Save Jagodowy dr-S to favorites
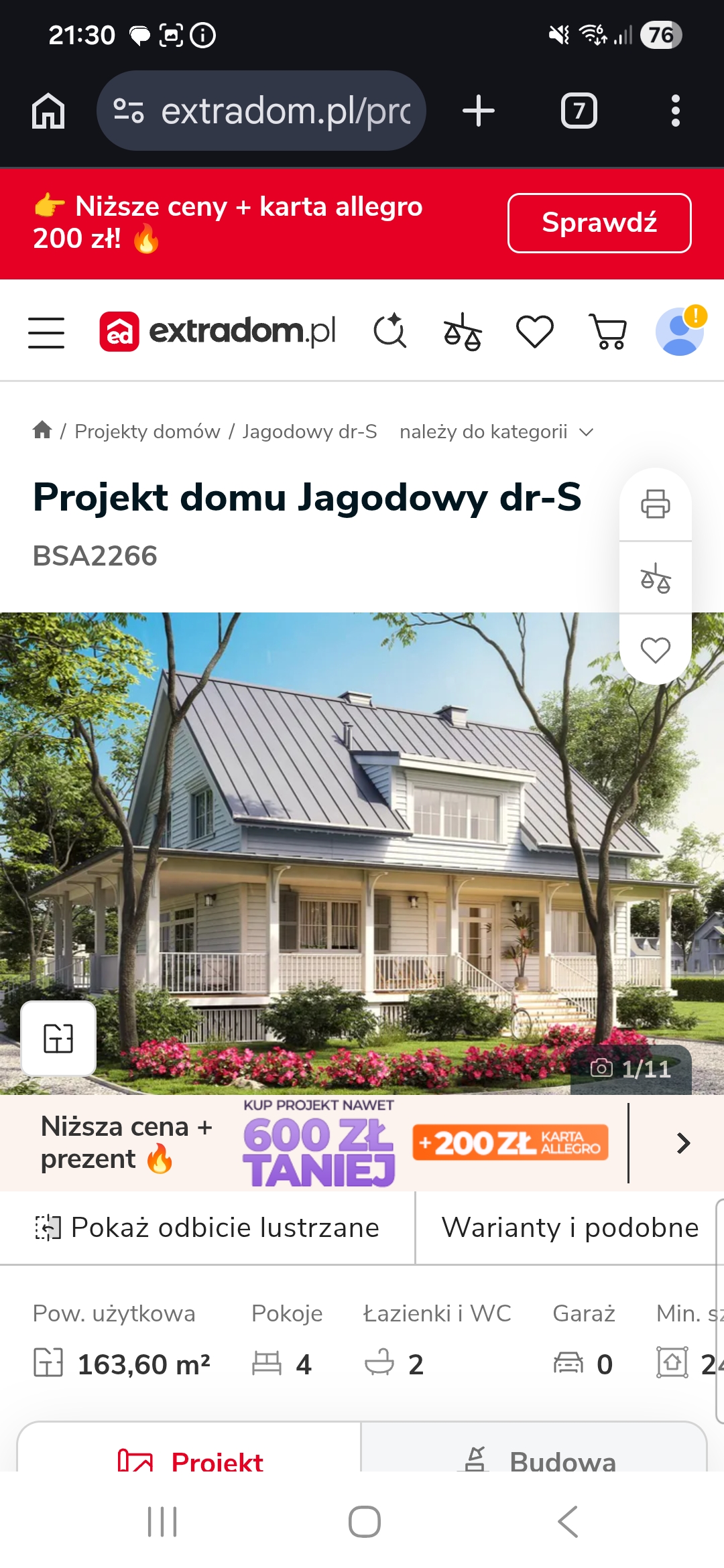This screenshot has height=1568, width=724. click(x=656, y=650)
